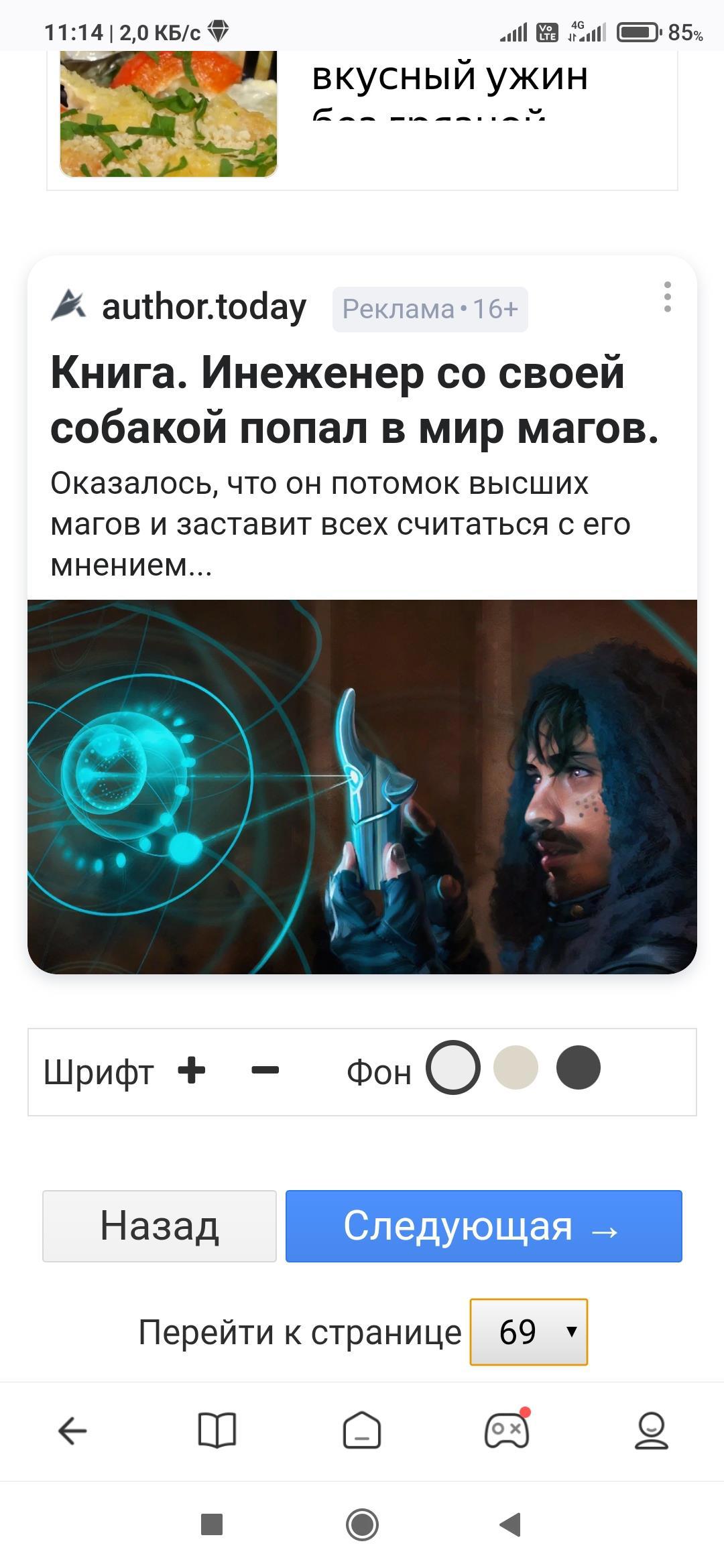Viewport: 724px width, 1568px height.
Task: Open the user profile icon
Action: point(651,1431)
